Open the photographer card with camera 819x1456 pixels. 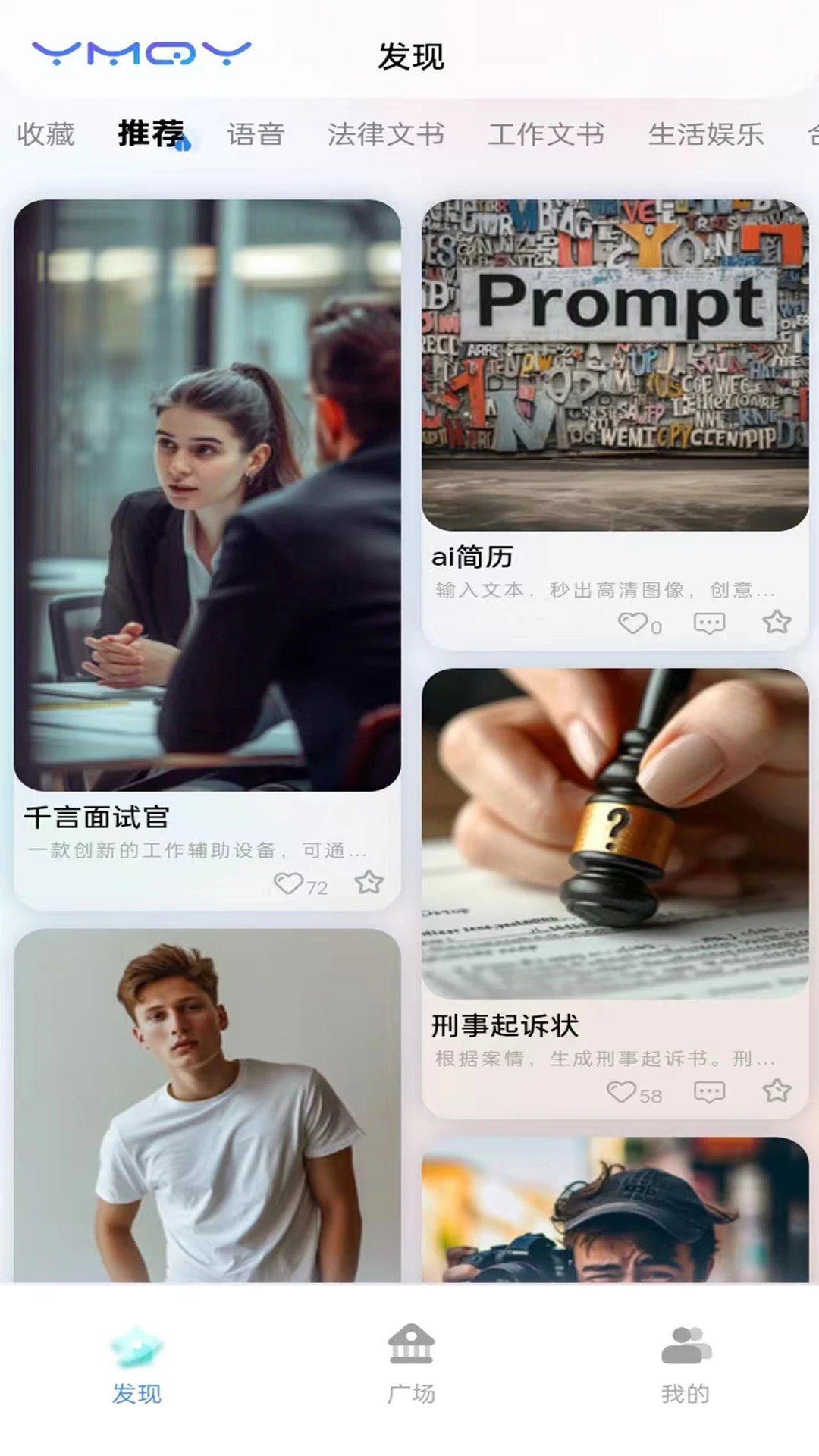(x=615, y=1212)
